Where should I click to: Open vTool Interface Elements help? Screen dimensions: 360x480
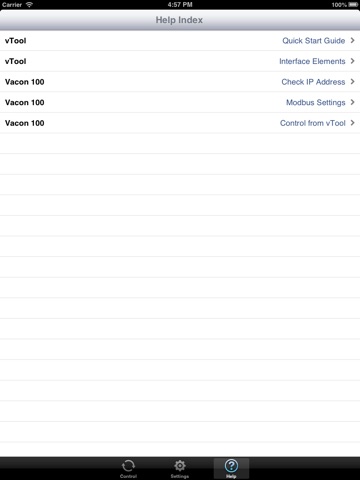(x=180, y=61)
